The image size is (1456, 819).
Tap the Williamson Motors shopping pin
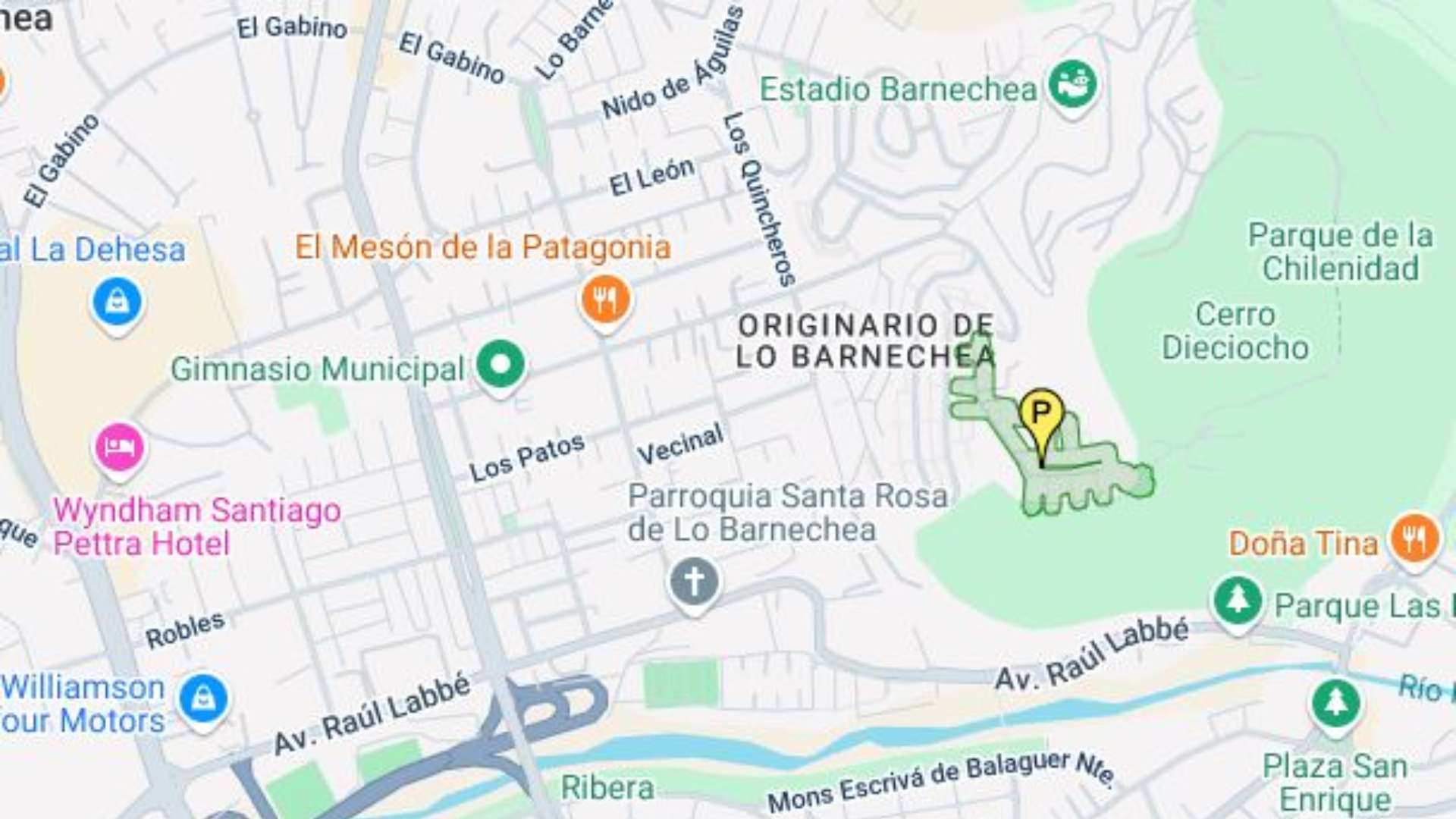click(x=203, y=698)
